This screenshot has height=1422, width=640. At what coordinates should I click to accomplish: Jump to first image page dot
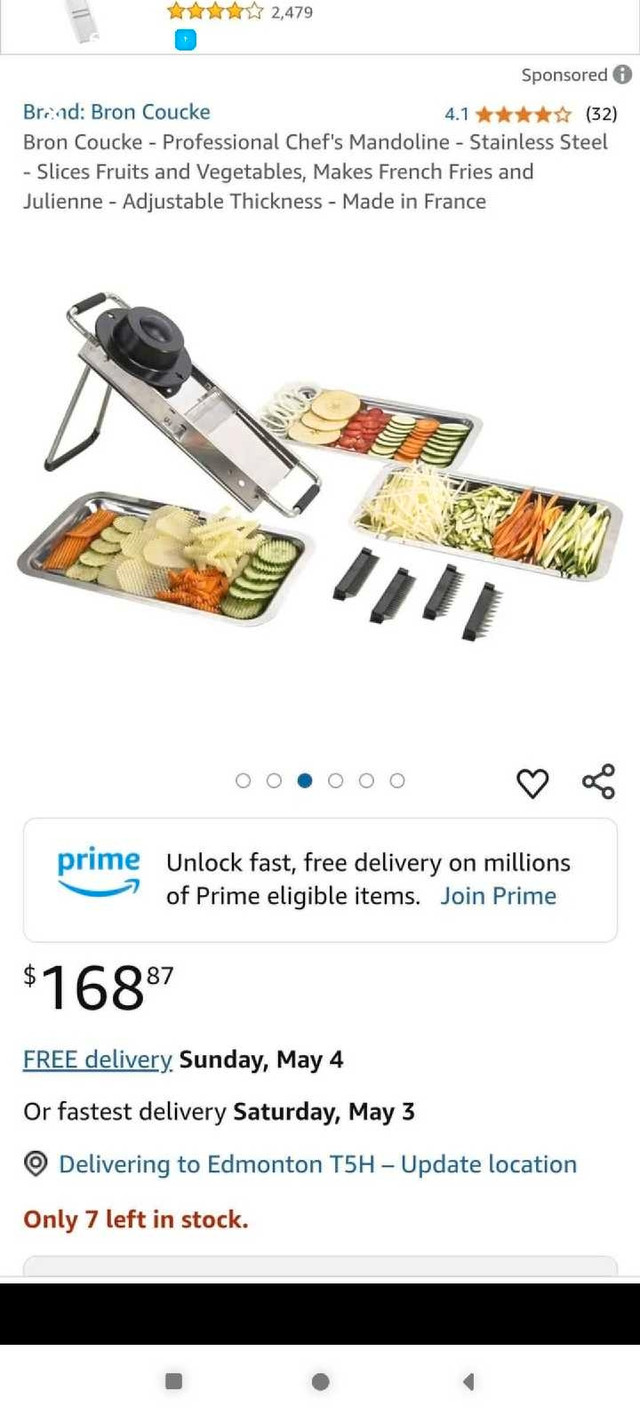click(x=243, y=781)
